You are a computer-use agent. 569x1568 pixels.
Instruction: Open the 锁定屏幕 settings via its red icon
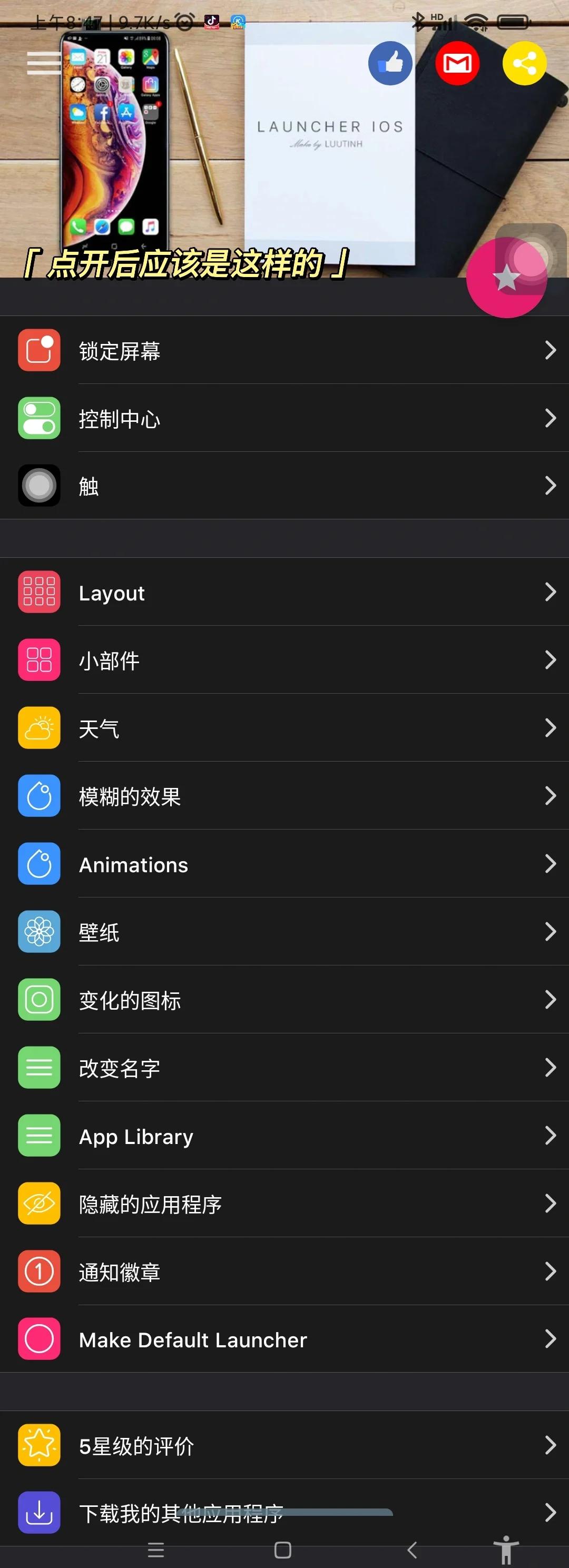point(39,351)
